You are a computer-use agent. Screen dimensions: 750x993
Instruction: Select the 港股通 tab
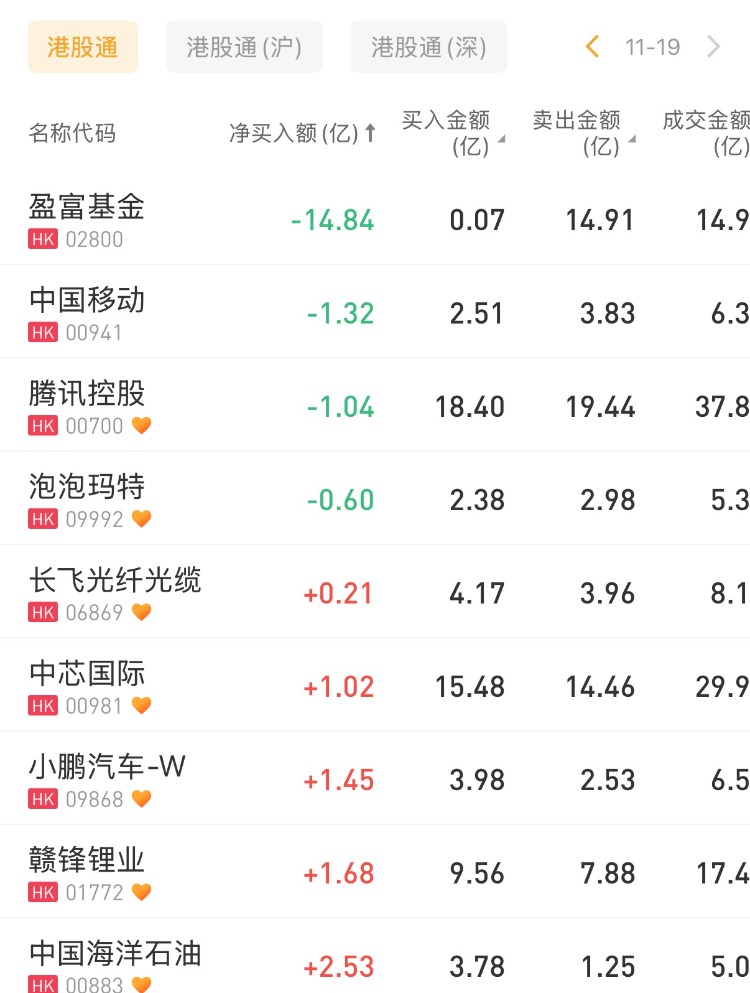tap(82, 47)
